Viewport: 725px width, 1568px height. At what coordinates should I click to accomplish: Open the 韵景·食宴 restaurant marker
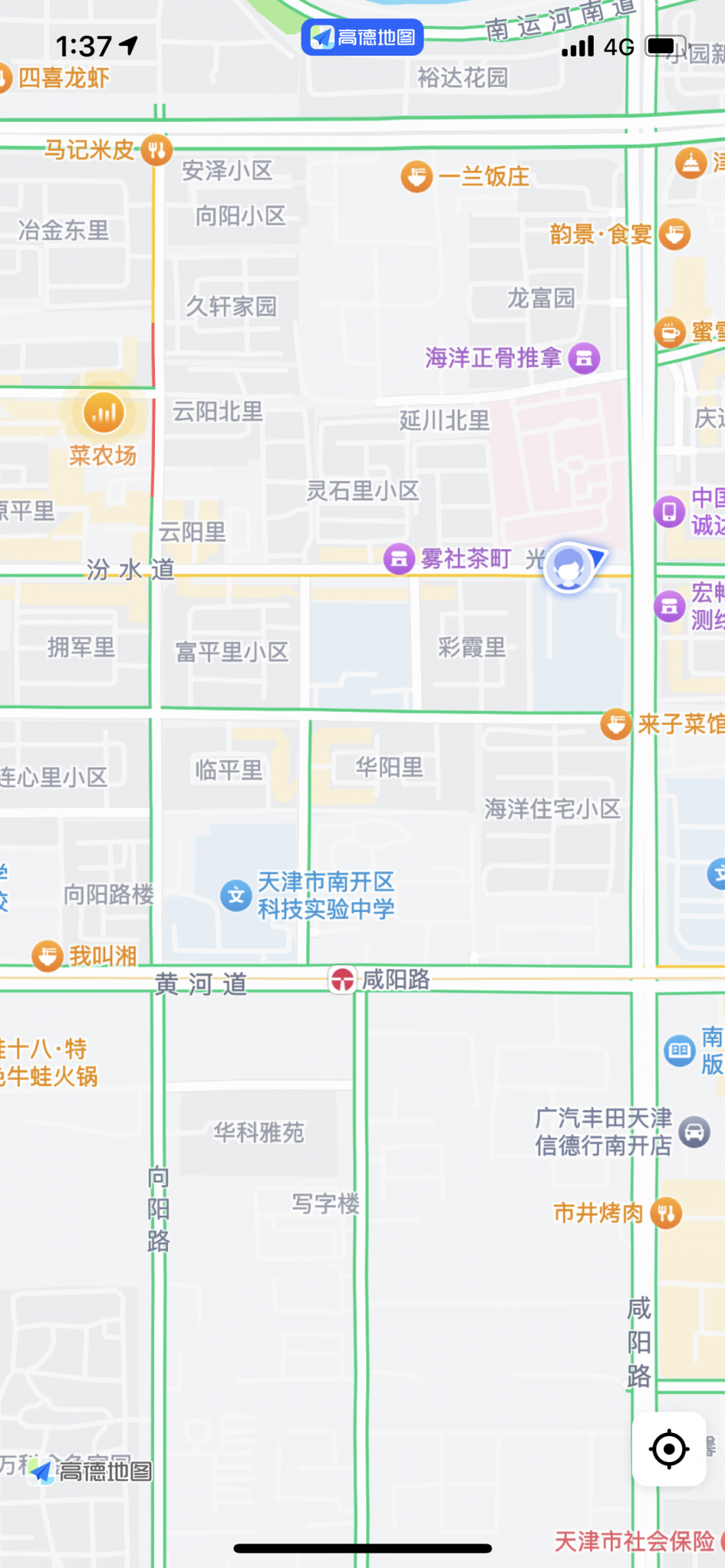tap(675, 234)
